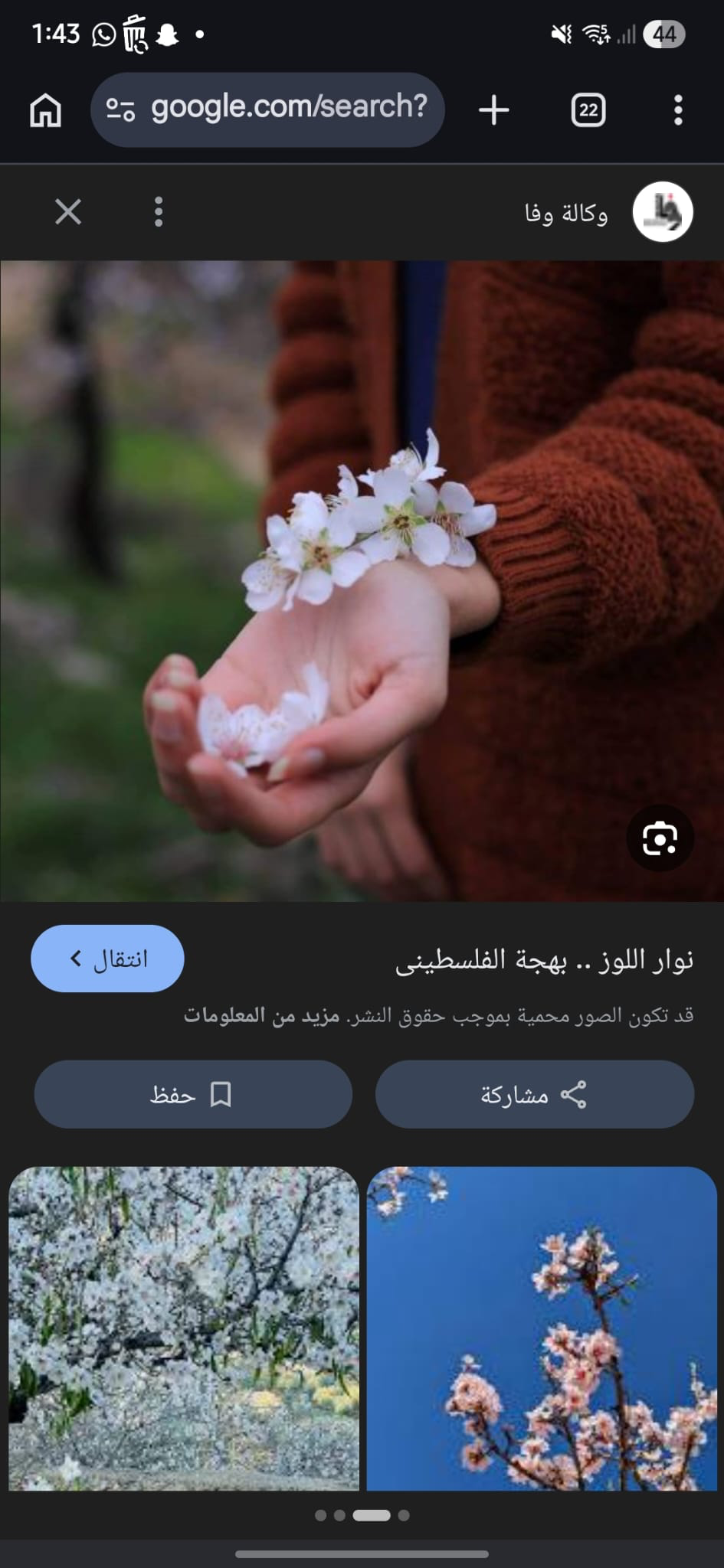Screen dimensions: 724x1568
Task: Close the image viewer with the X
Action: pyautogui.click(x=67, y=212)
